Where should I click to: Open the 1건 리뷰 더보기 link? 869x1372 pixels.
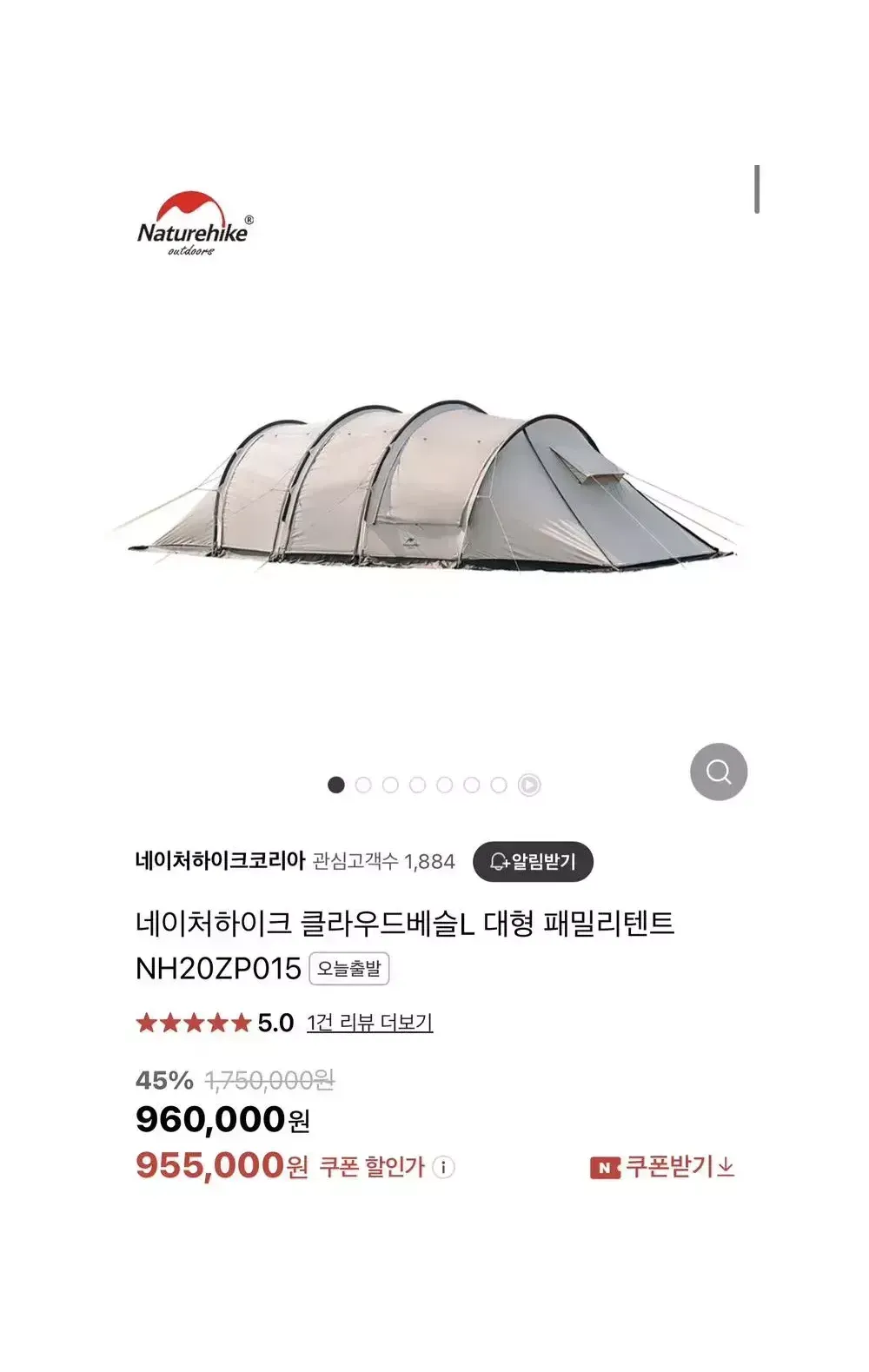click(369, 1023)
